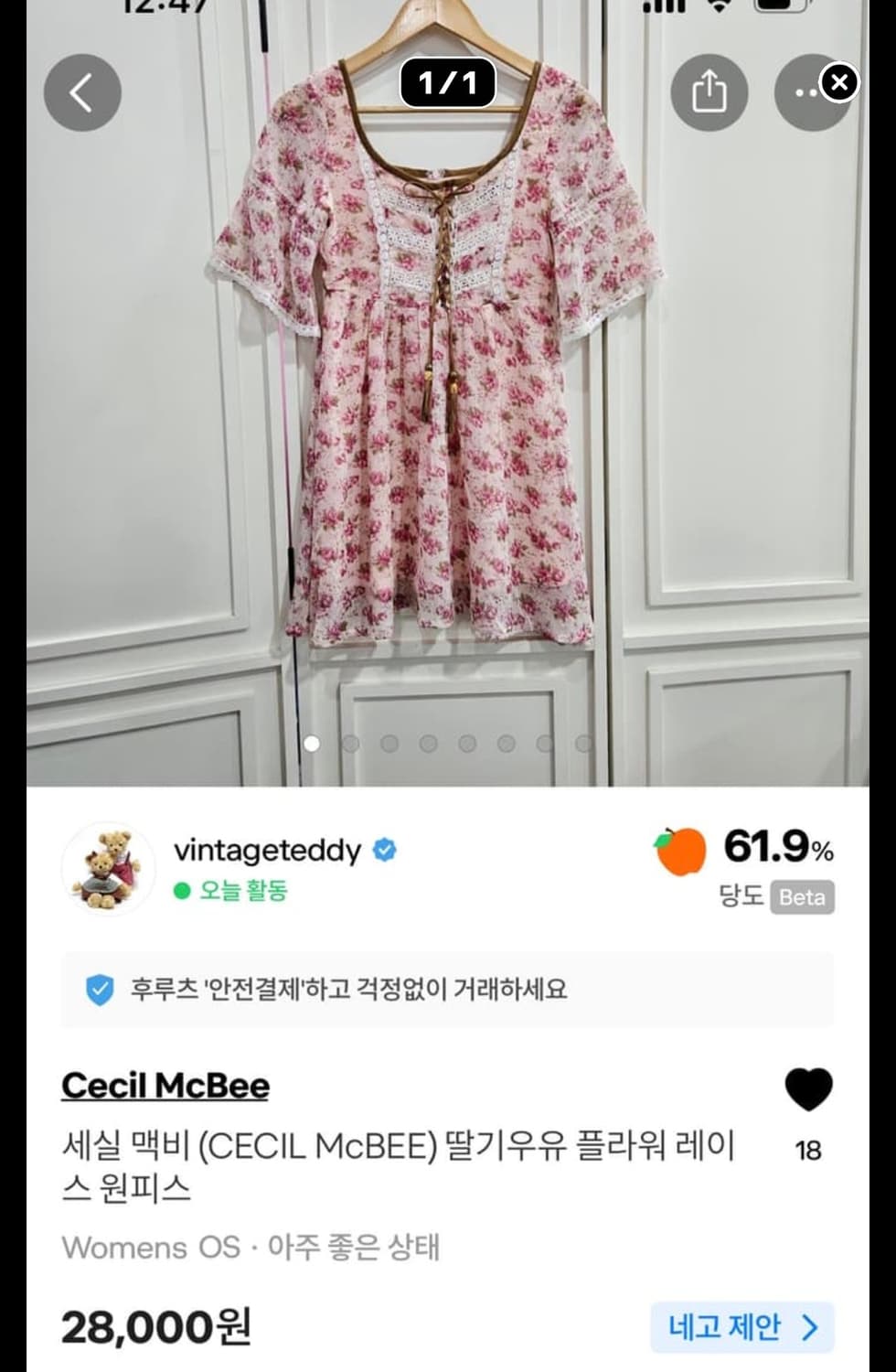Viewport: 896px width, 1372px height.
Task: Tap the blue shield safe payment icon
Action: point(98,989)
